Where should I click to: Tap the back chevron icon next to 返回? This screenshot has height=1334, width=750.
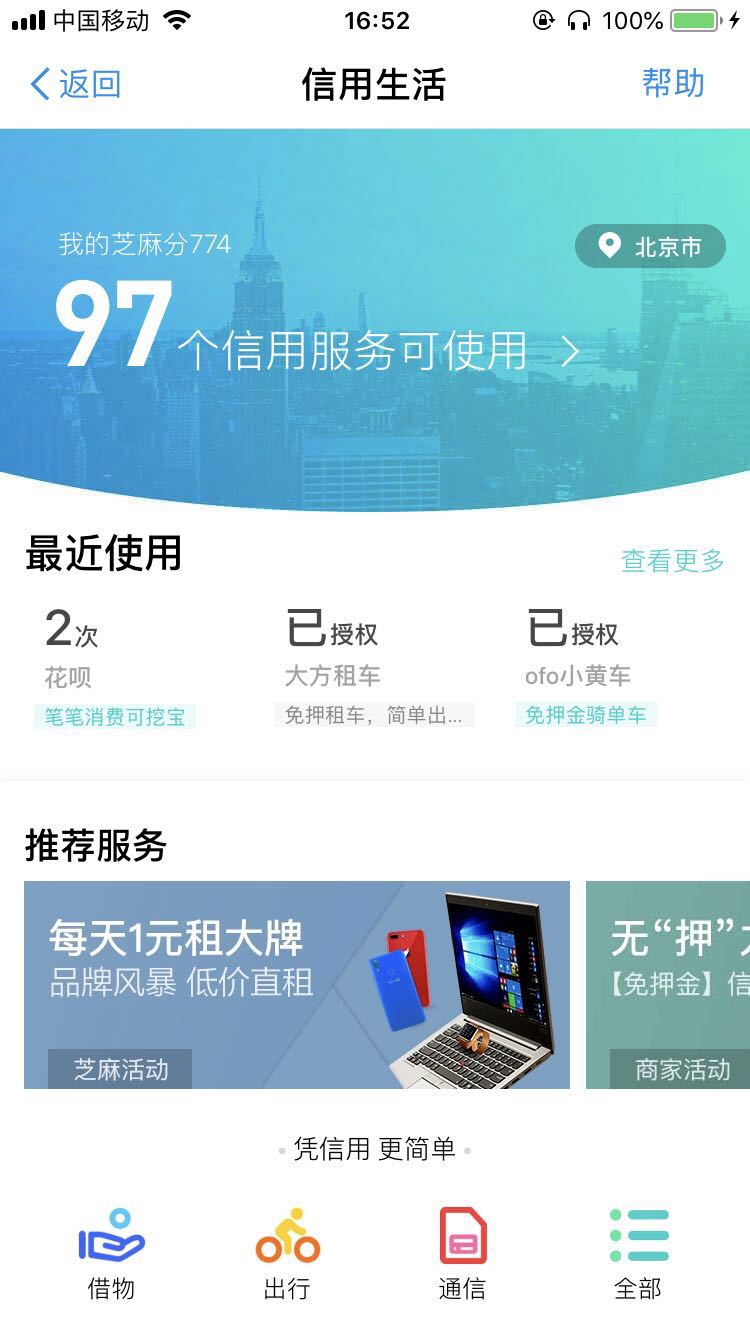pyautogui.click(x=38, y=85)
